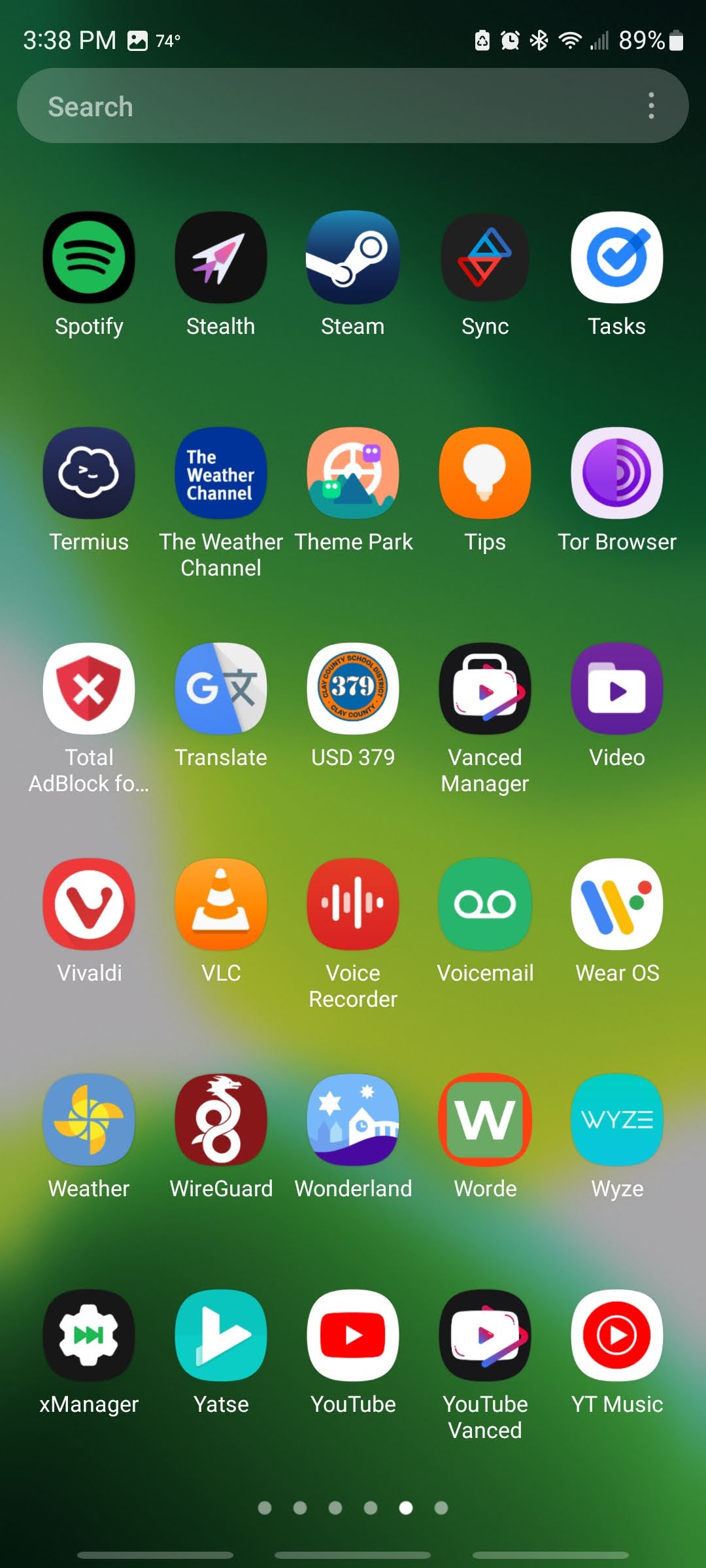Launch the Vivaldi browser

(x=89, y=904)
